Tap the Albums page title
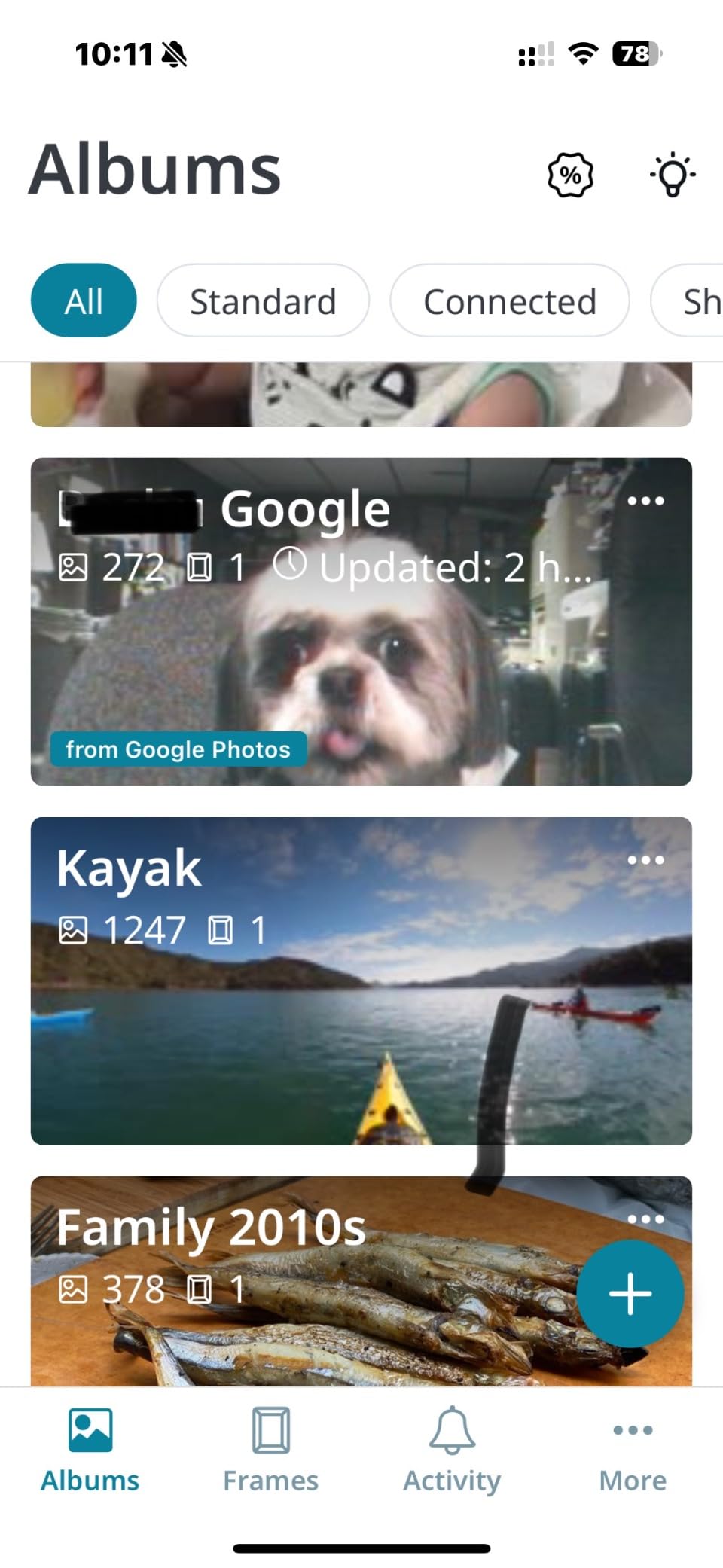723x1568 pixels. (x=156, y=169)
